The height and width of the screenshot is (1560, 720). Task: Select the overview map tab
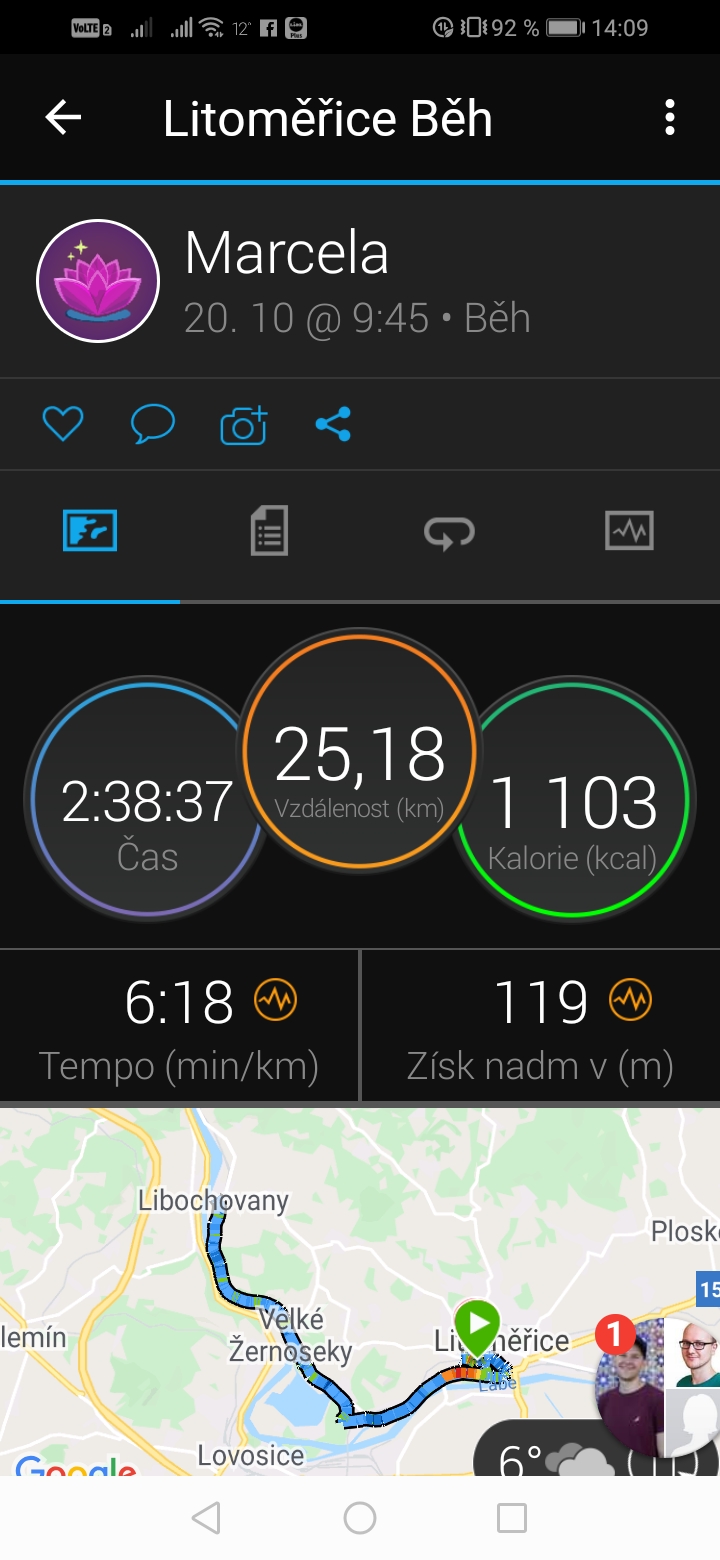pyautogui.click(x=90, y=530)
